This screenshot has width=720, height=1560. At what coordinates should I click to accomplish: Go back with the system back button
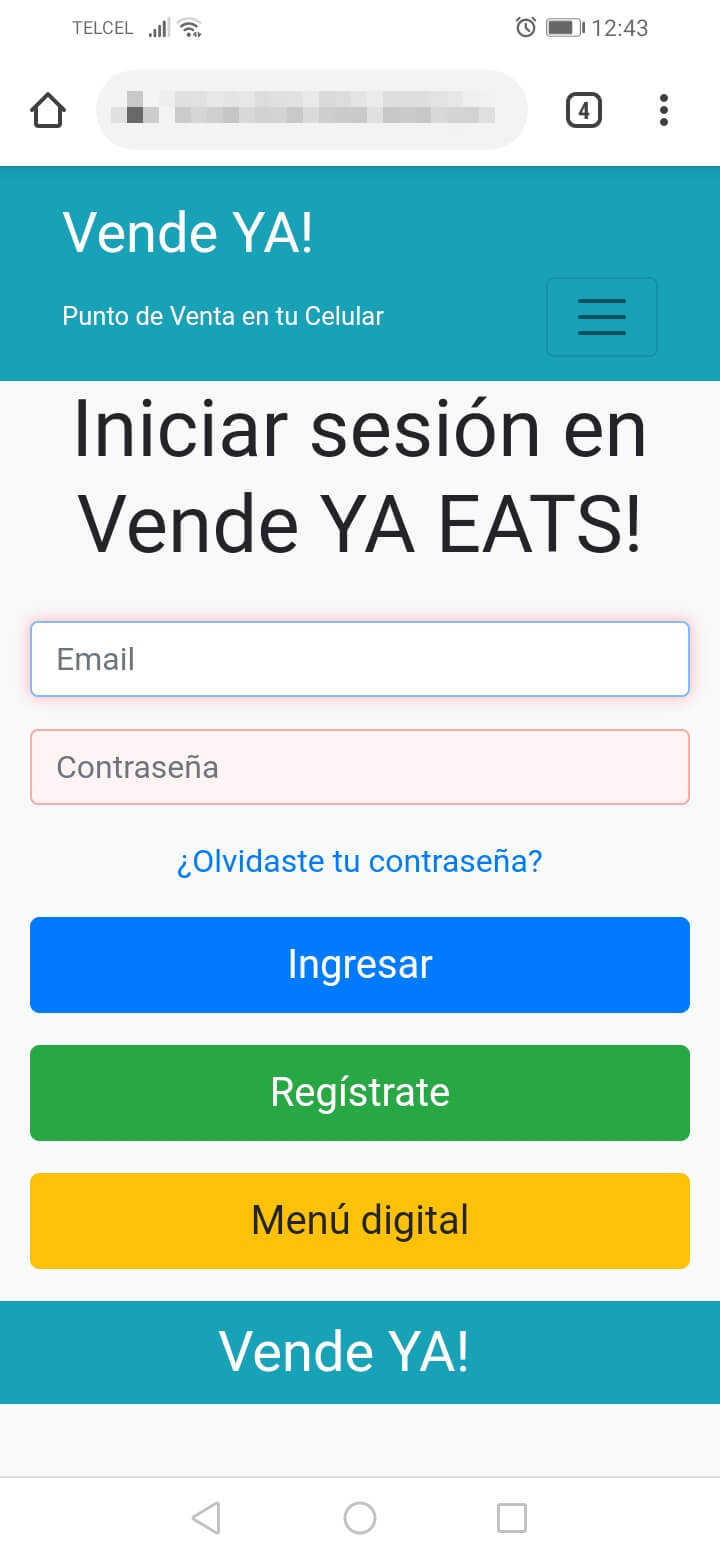tap(206, 1518)
